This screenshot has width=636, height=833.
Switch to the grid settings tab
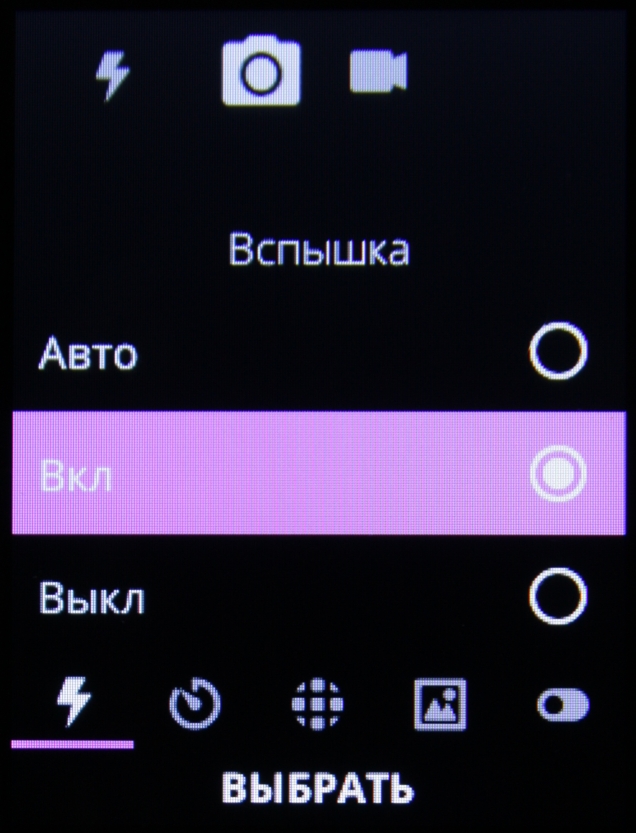[318, 703]
